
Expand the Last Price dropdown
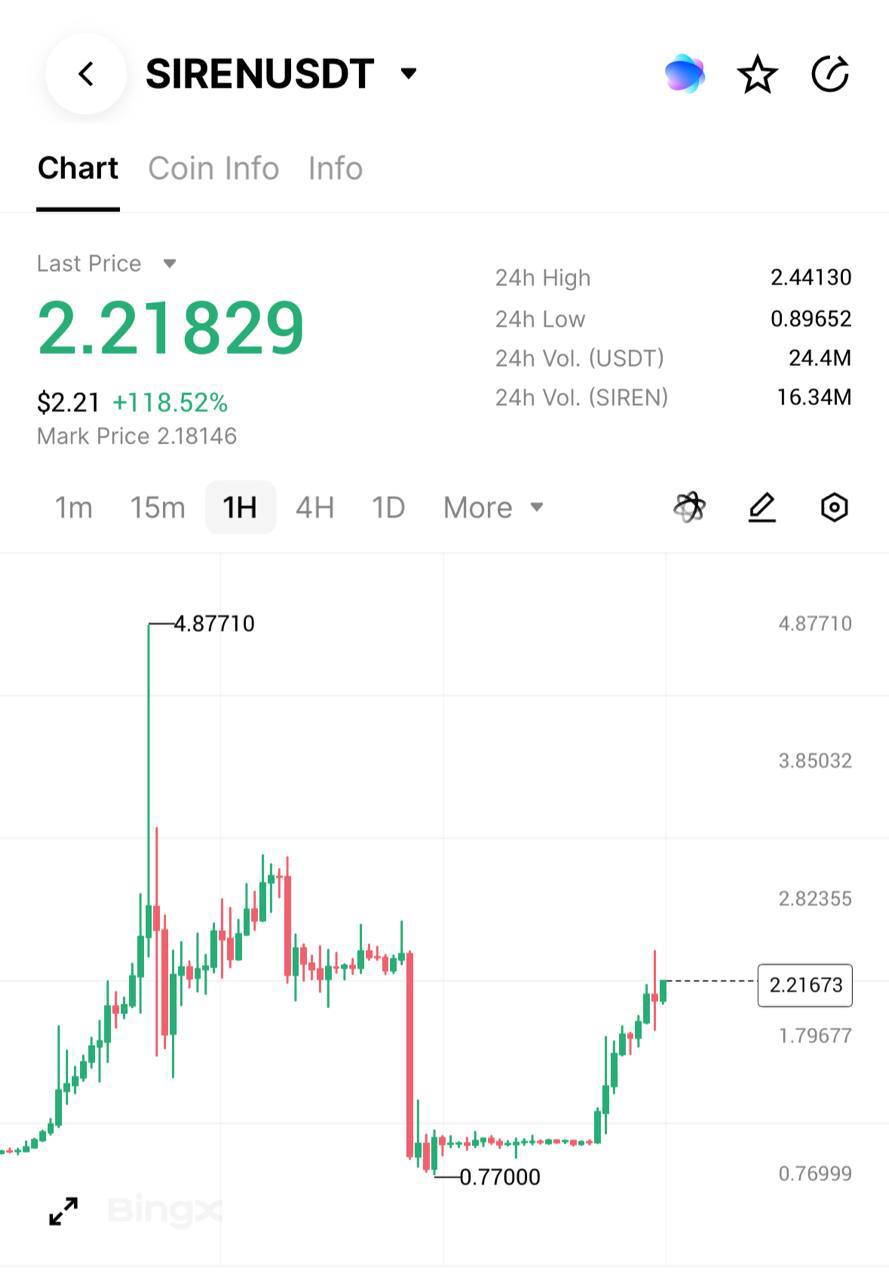click(x=169, y=264)
